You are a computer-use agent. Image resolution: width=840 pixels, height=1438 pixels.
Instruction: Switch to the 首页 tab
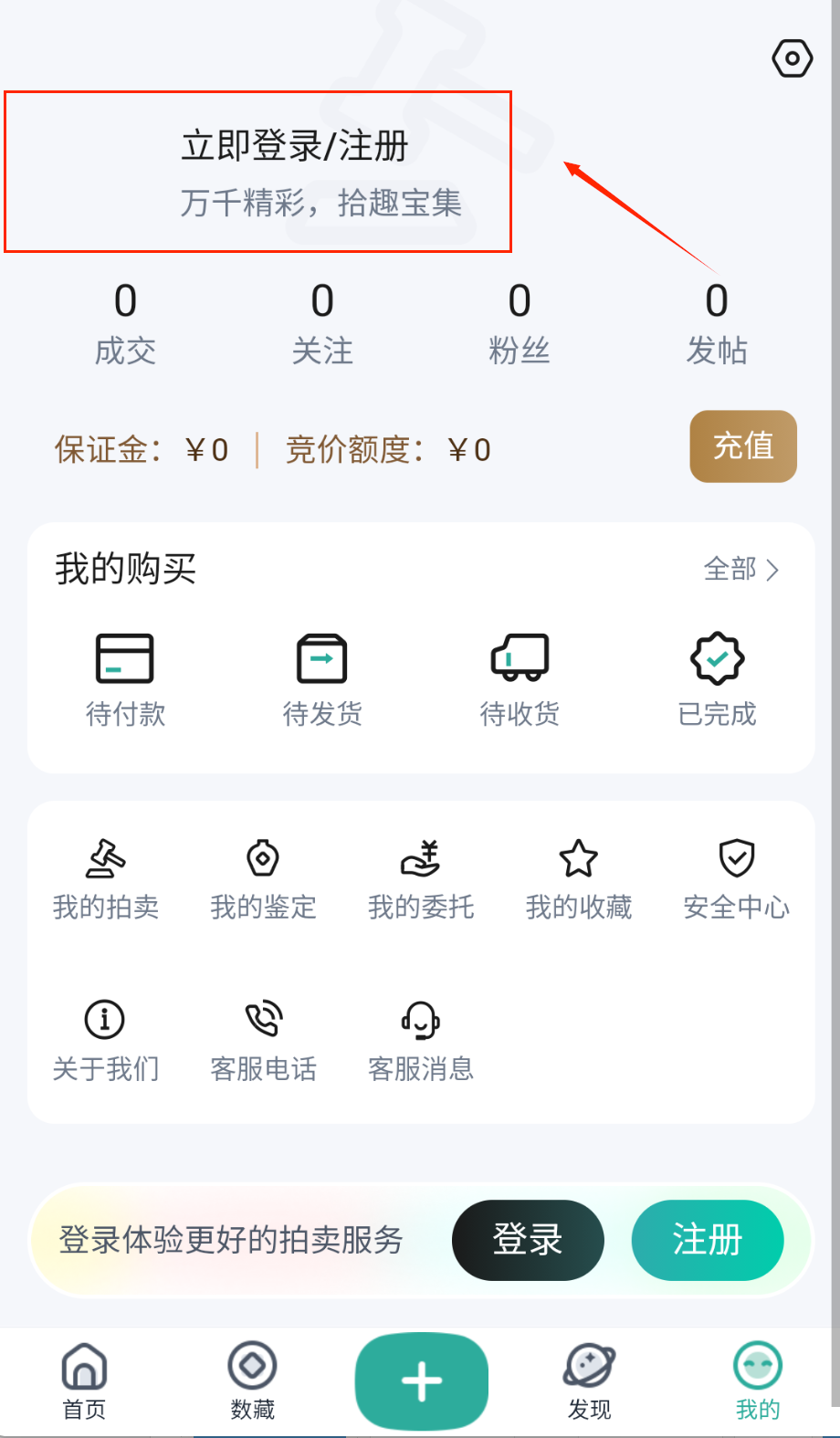click(84, 1380)
